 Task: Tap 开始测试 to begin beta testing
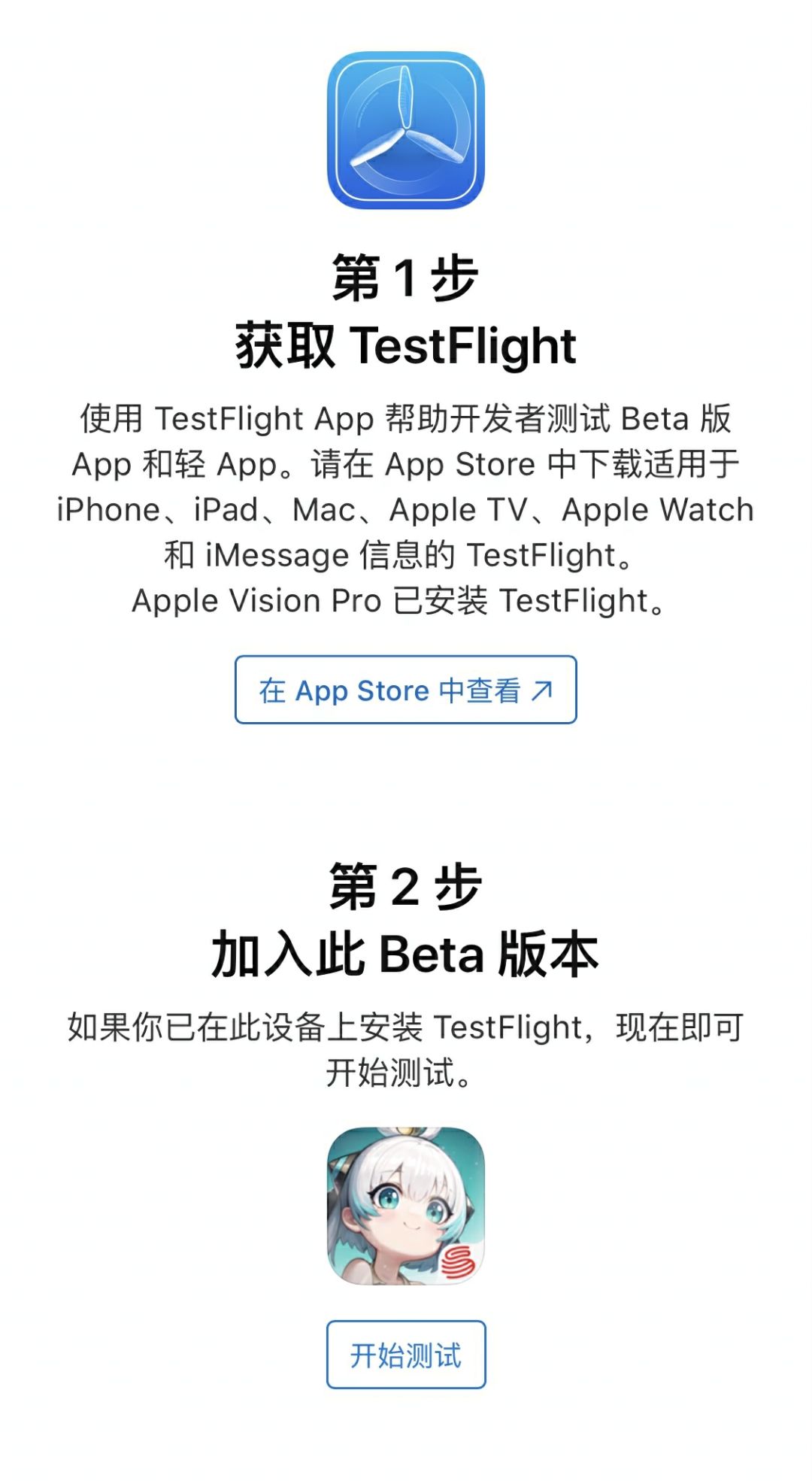(406, 1355)
